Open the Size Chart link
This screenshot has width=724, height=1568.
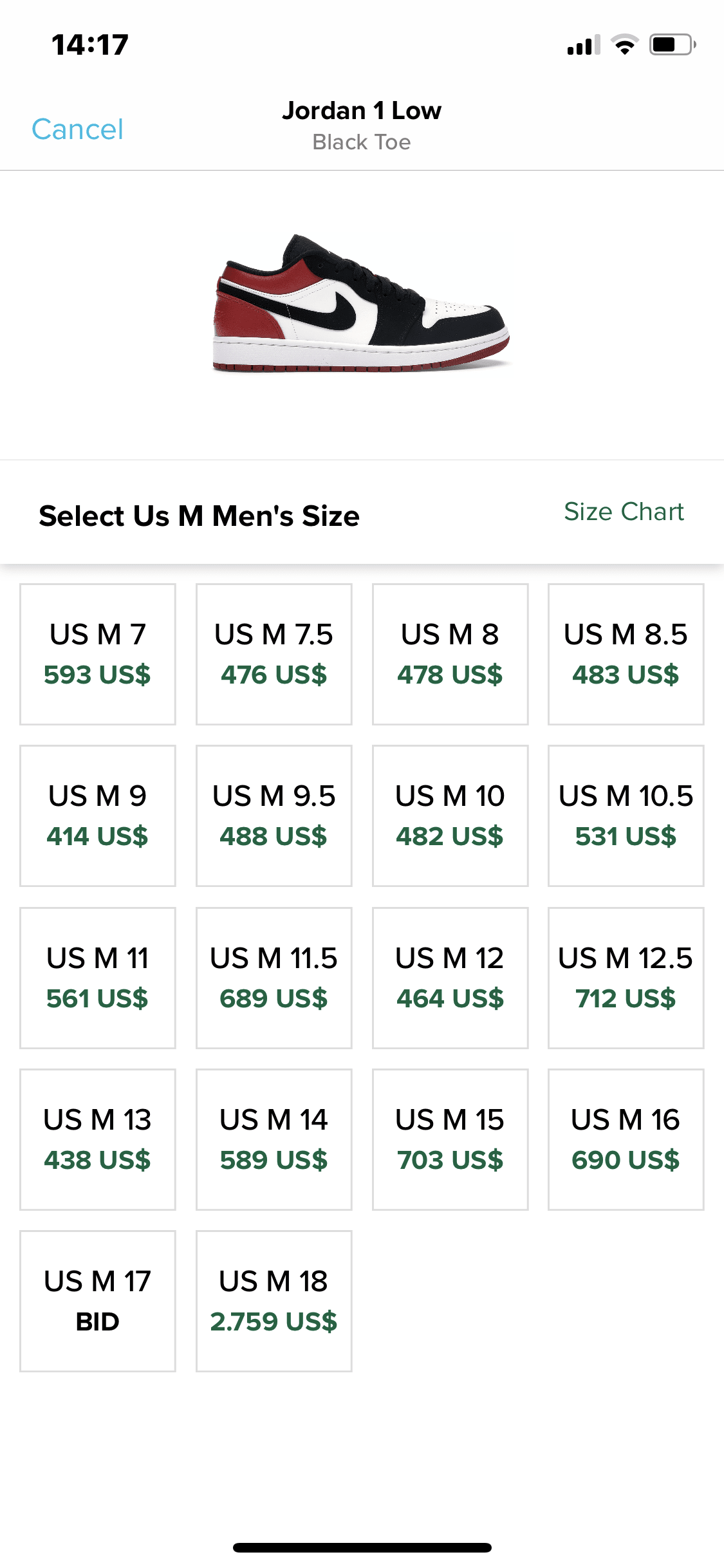(x=623, y=512)
